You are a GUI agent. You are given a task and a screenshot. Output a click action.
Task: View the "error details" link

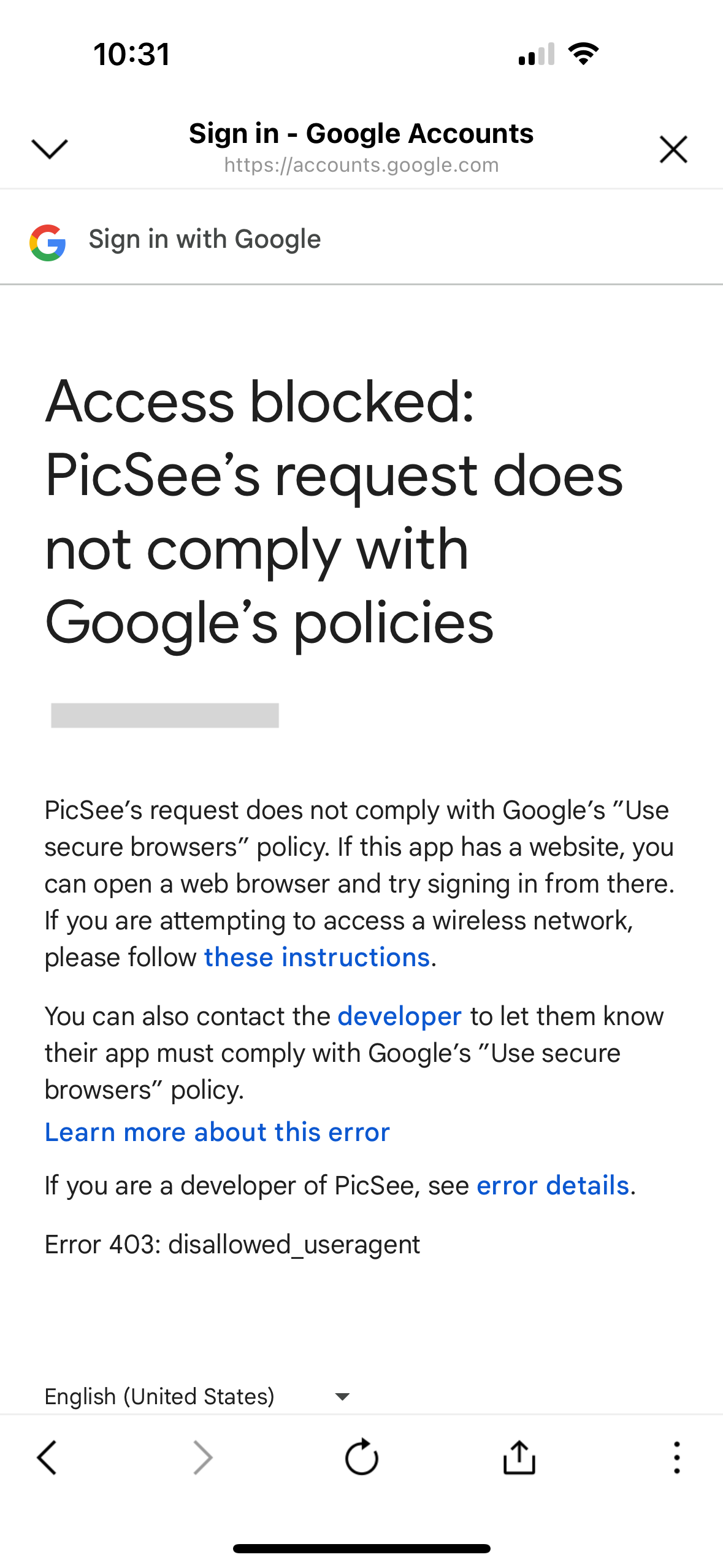[553, 1185]
